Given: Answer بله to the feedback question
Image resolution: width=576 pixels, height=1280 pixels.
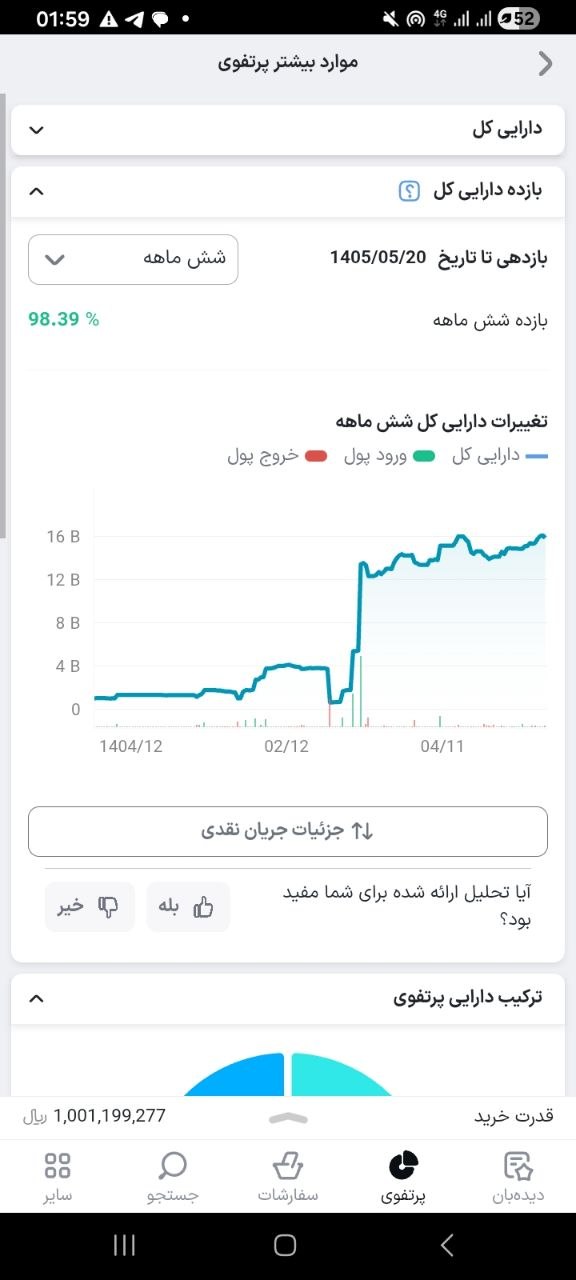Looking at the screenshot, I should 188,907.
